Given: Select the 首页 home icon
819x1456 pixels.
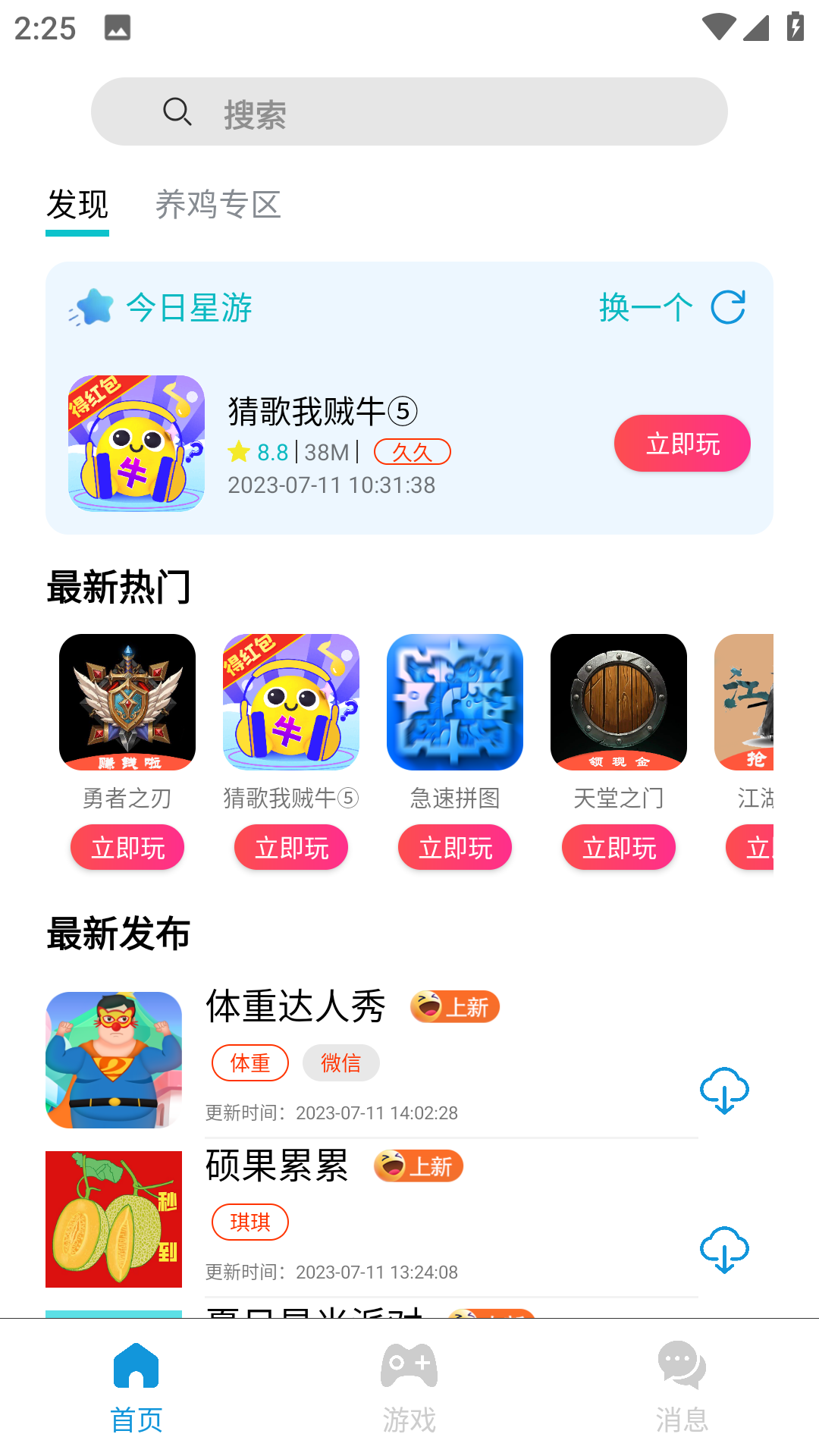Looking at the screenshot, I should click(x=136, y=1363).
